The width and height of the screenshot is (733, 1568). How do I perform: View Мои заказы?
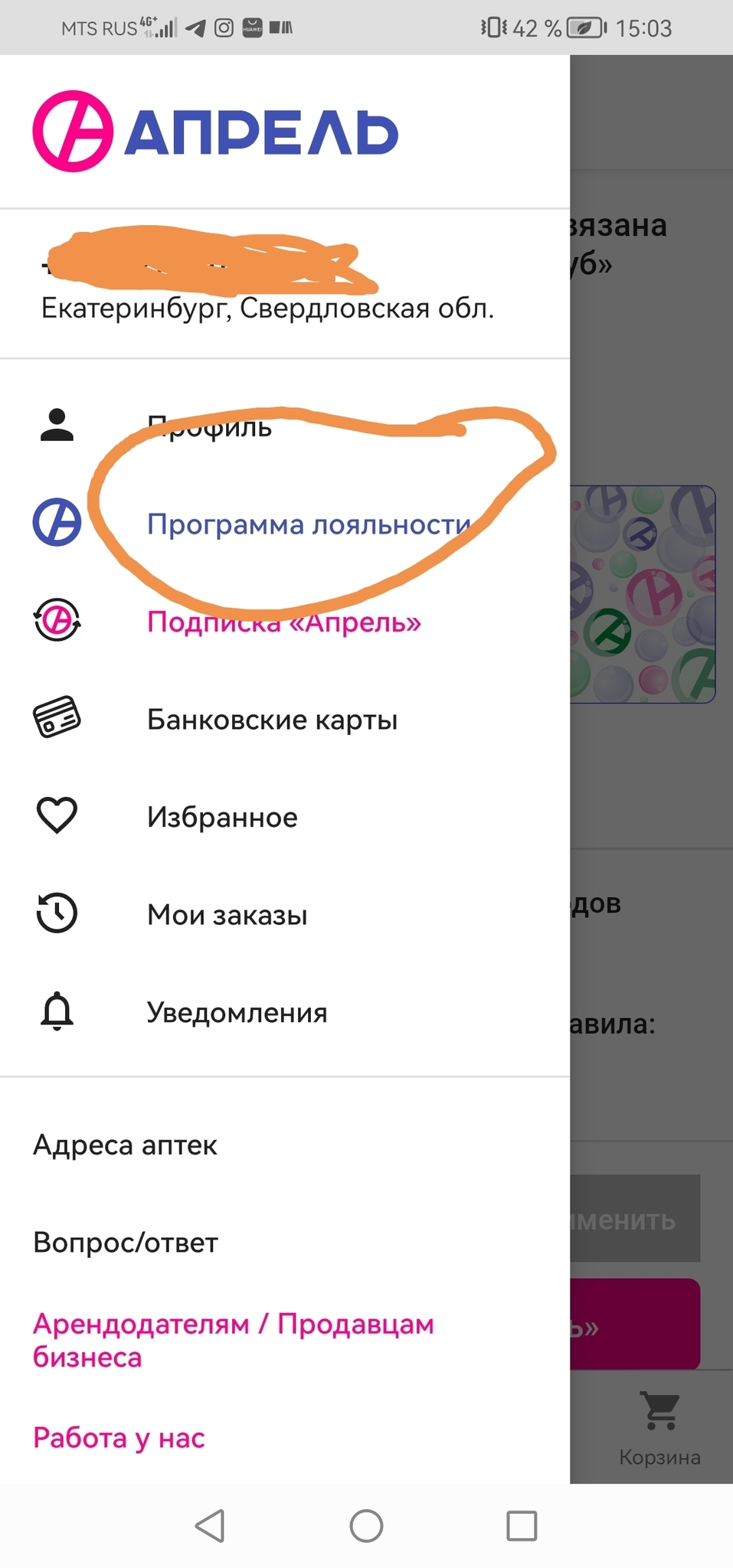tap(227, 915)
